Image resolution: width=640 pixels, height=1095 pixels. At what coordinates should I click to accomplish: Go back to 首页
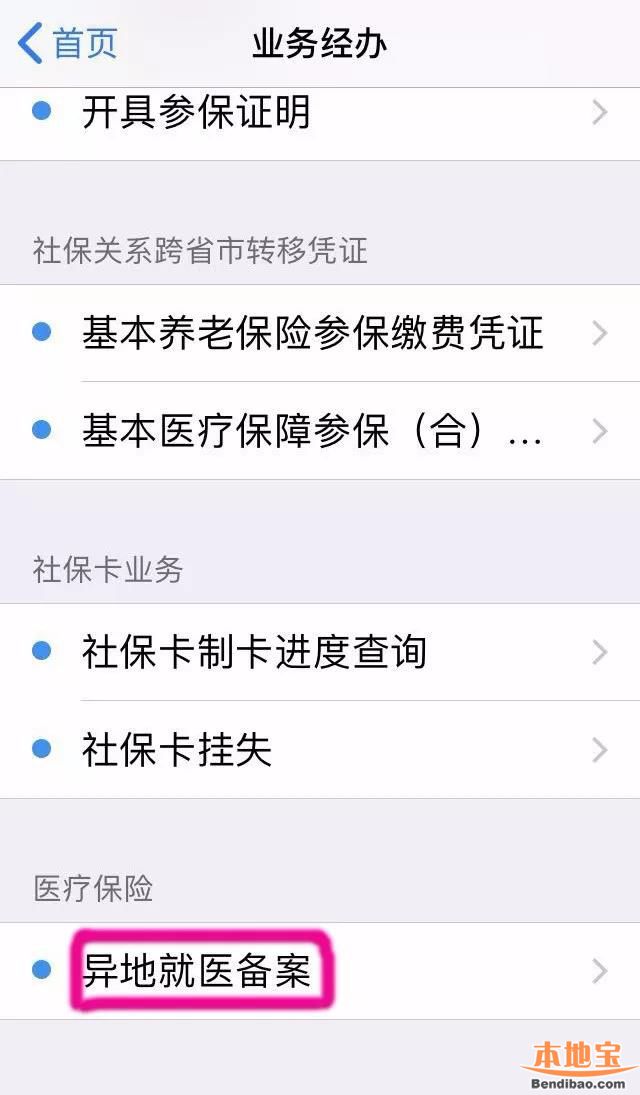tap(68, 44)
